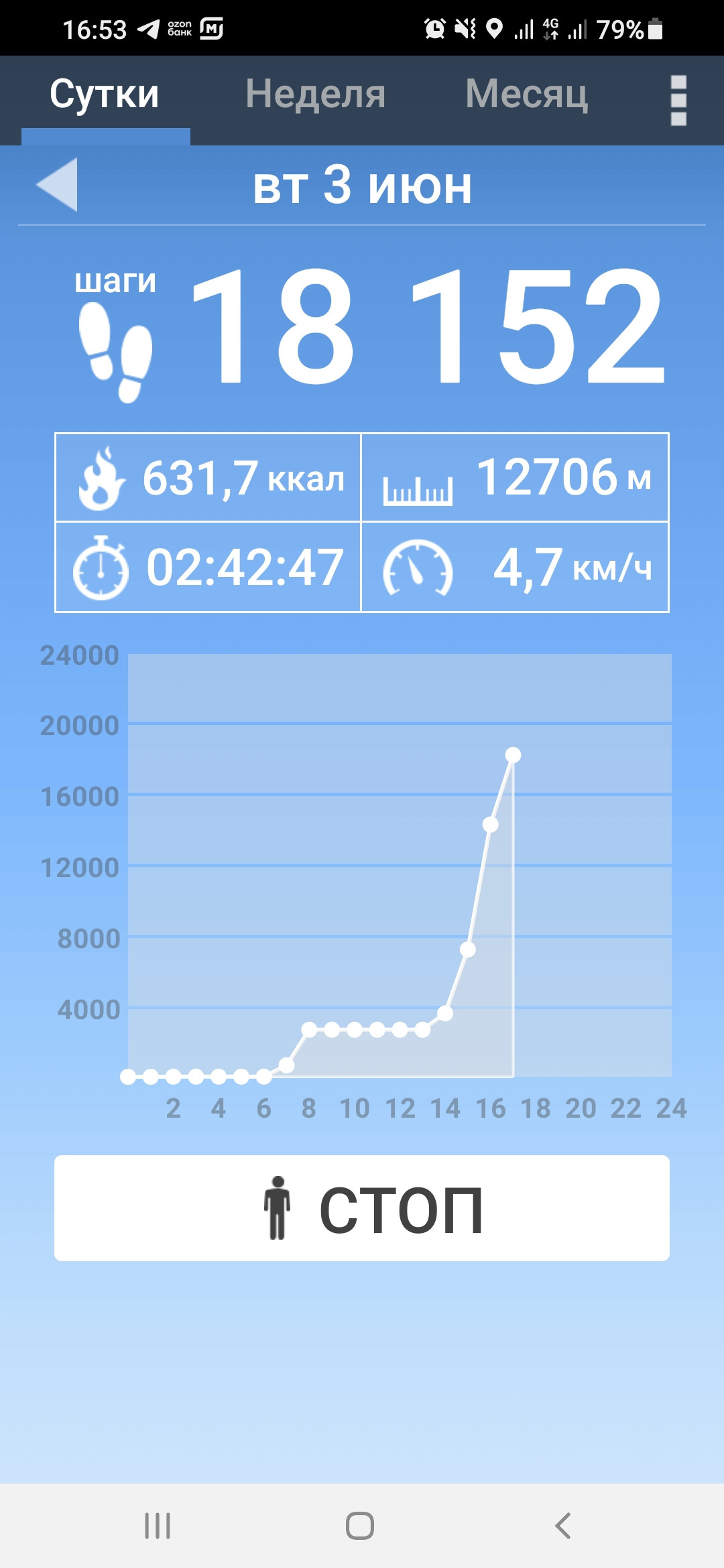Screen dimensions: 724x1568
Task: Open the three-dot overflow menu
Action: tap(678, 101)
